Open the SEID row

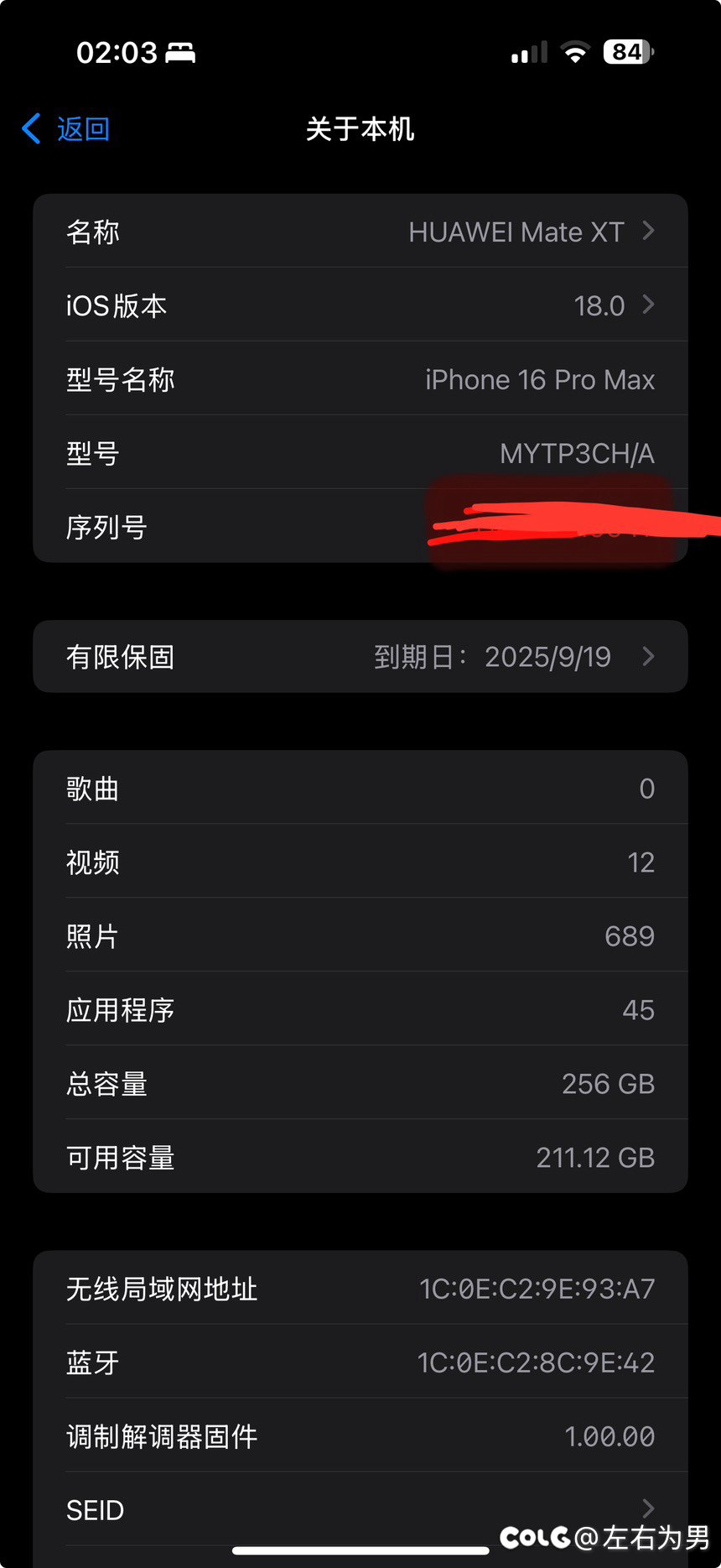pyautogui.click(x=360, y=1510)
